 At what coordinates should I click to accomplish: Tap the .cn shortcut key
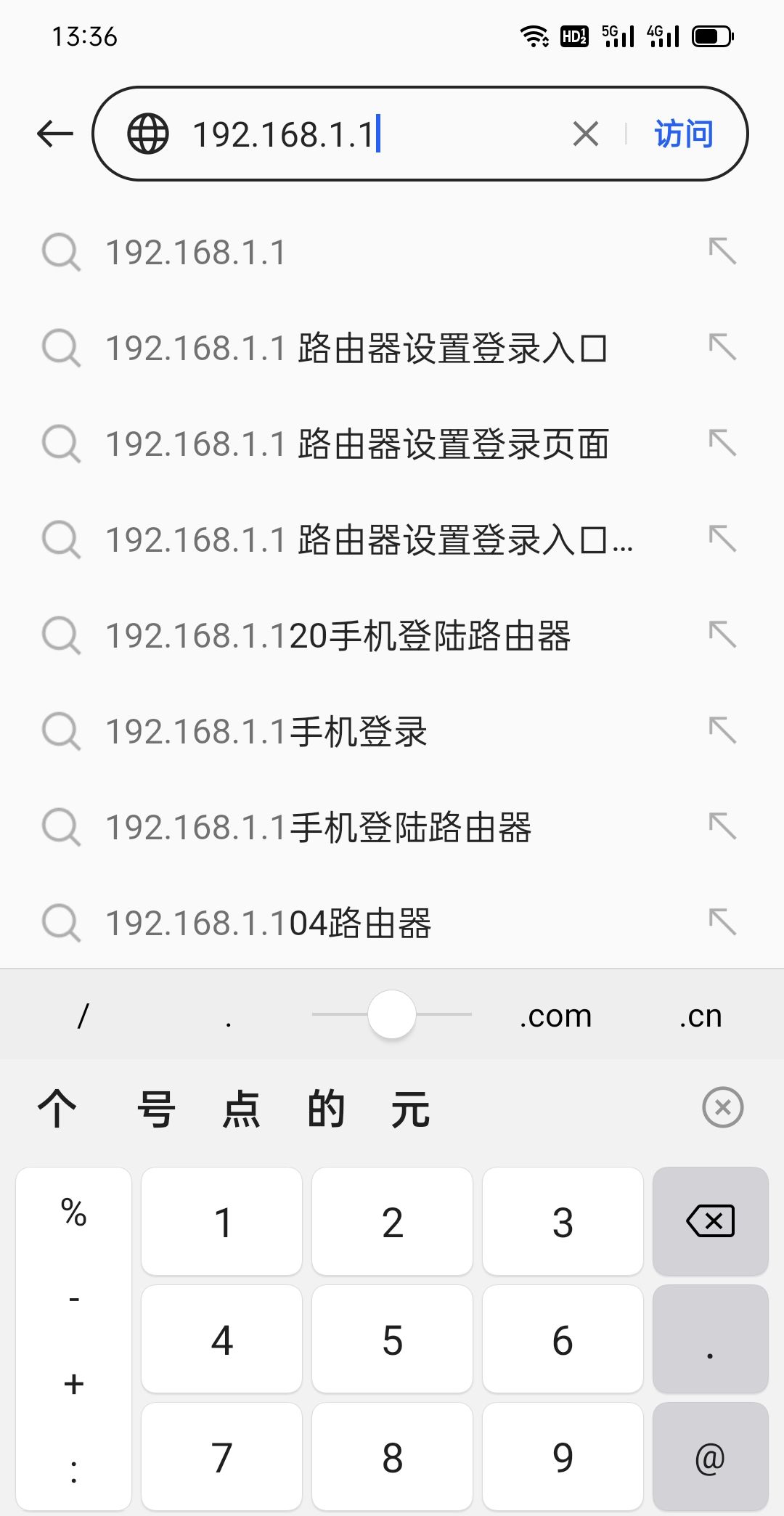tap(698, 1015)
